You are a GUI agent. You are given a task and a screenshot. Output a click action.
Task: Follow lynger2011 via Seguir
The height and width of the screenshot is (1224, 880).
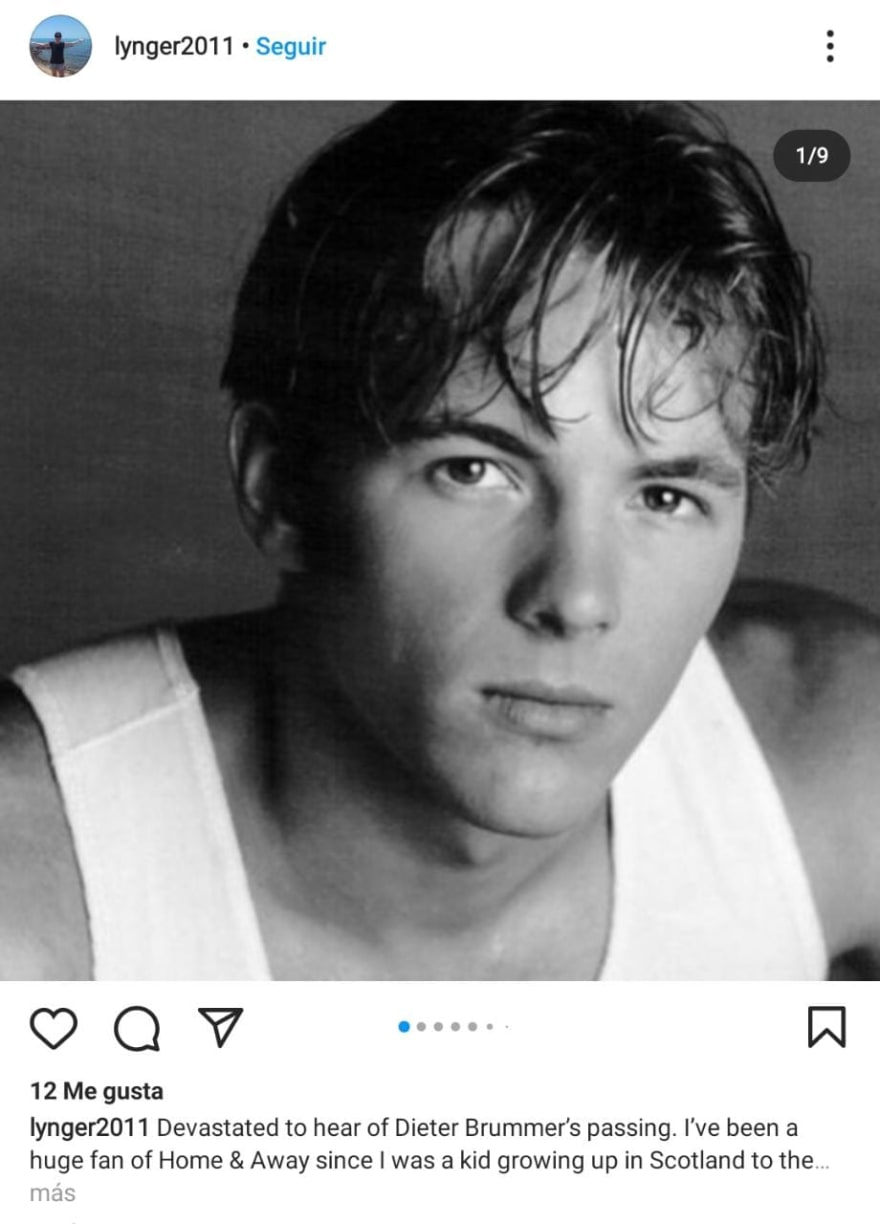pos(291,46)
